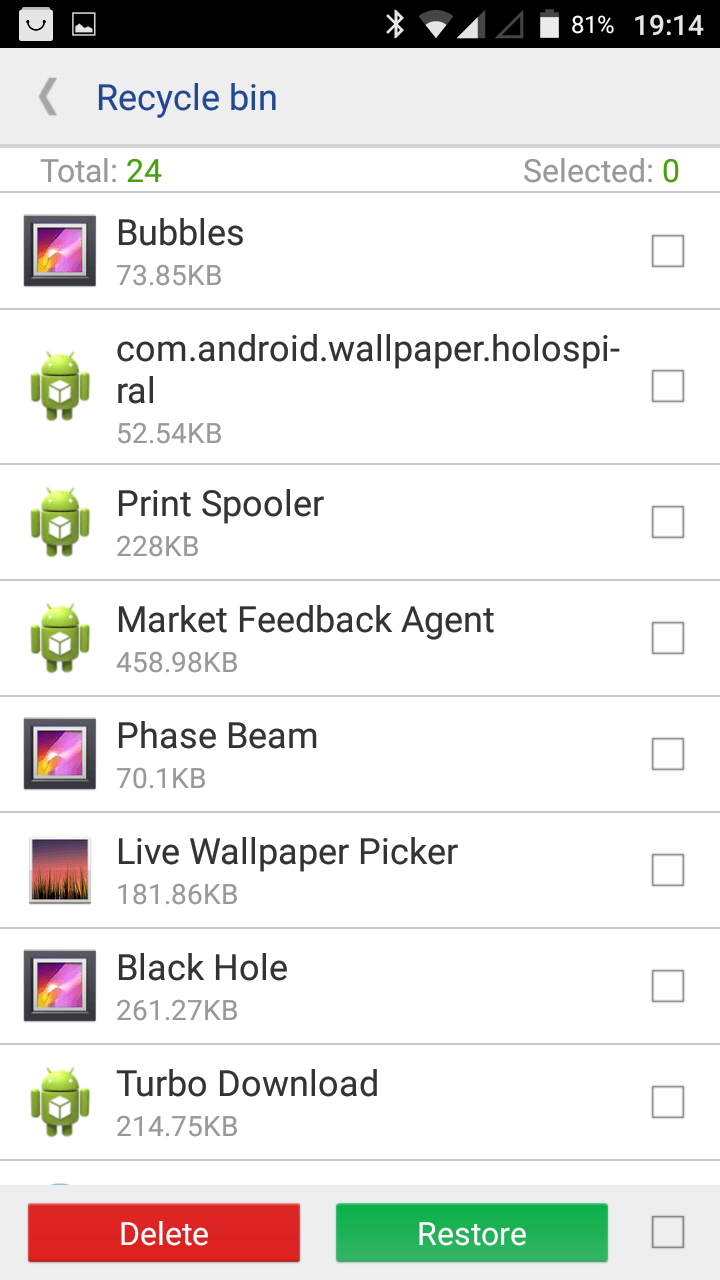720x1280 pixels.
Task: Tick the Black Hole checkbox
Action: click(667, 986)
